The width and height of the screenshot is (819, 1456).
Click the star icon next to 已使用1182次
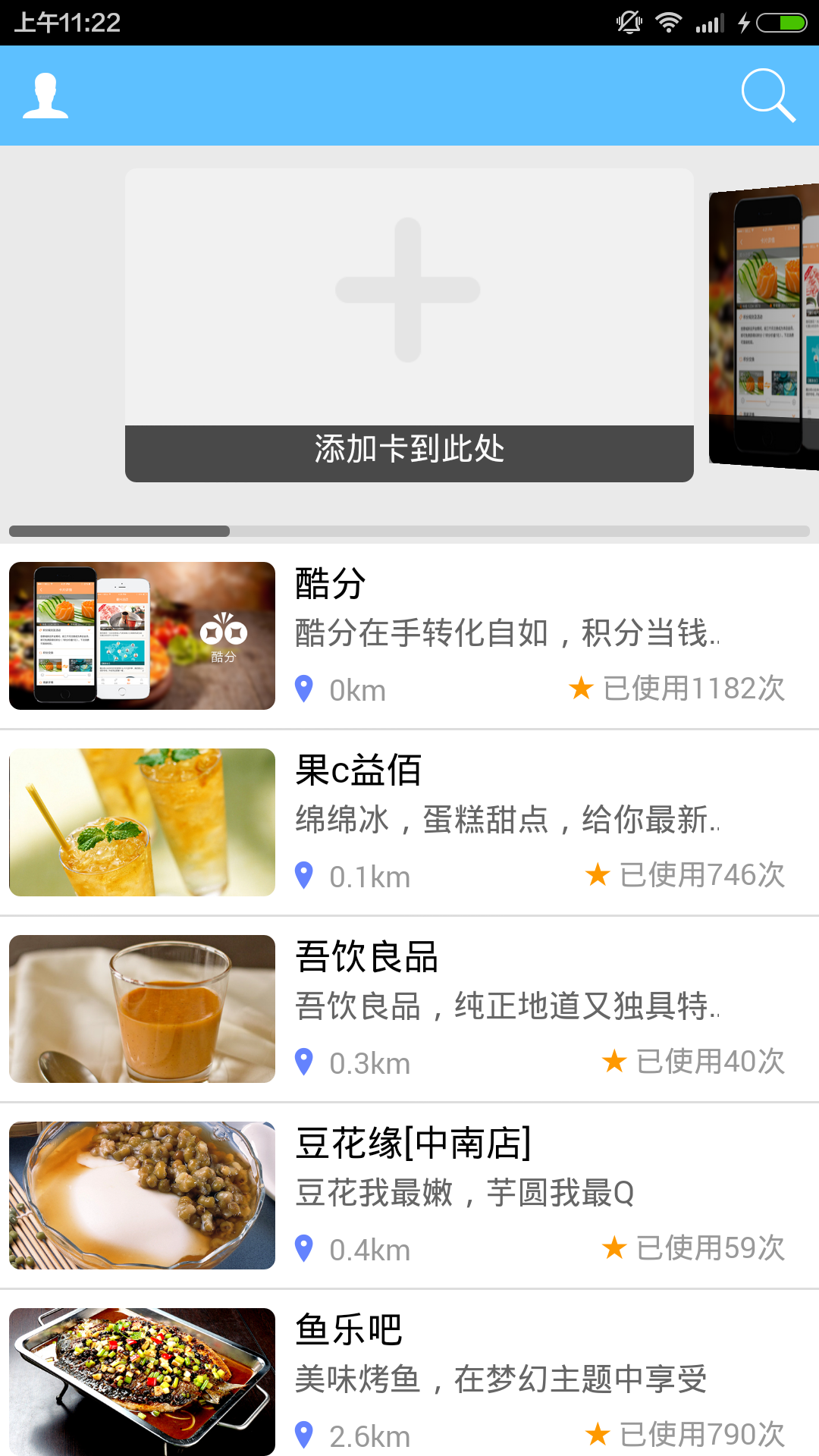click(x=580, y=689)
